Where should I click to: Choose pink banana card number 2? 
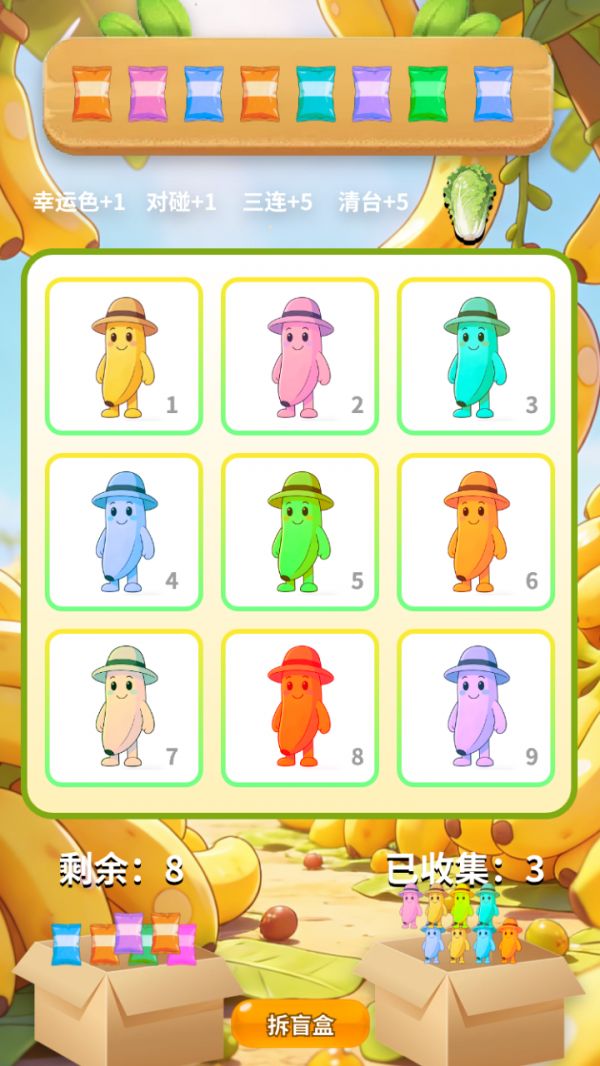300,356
